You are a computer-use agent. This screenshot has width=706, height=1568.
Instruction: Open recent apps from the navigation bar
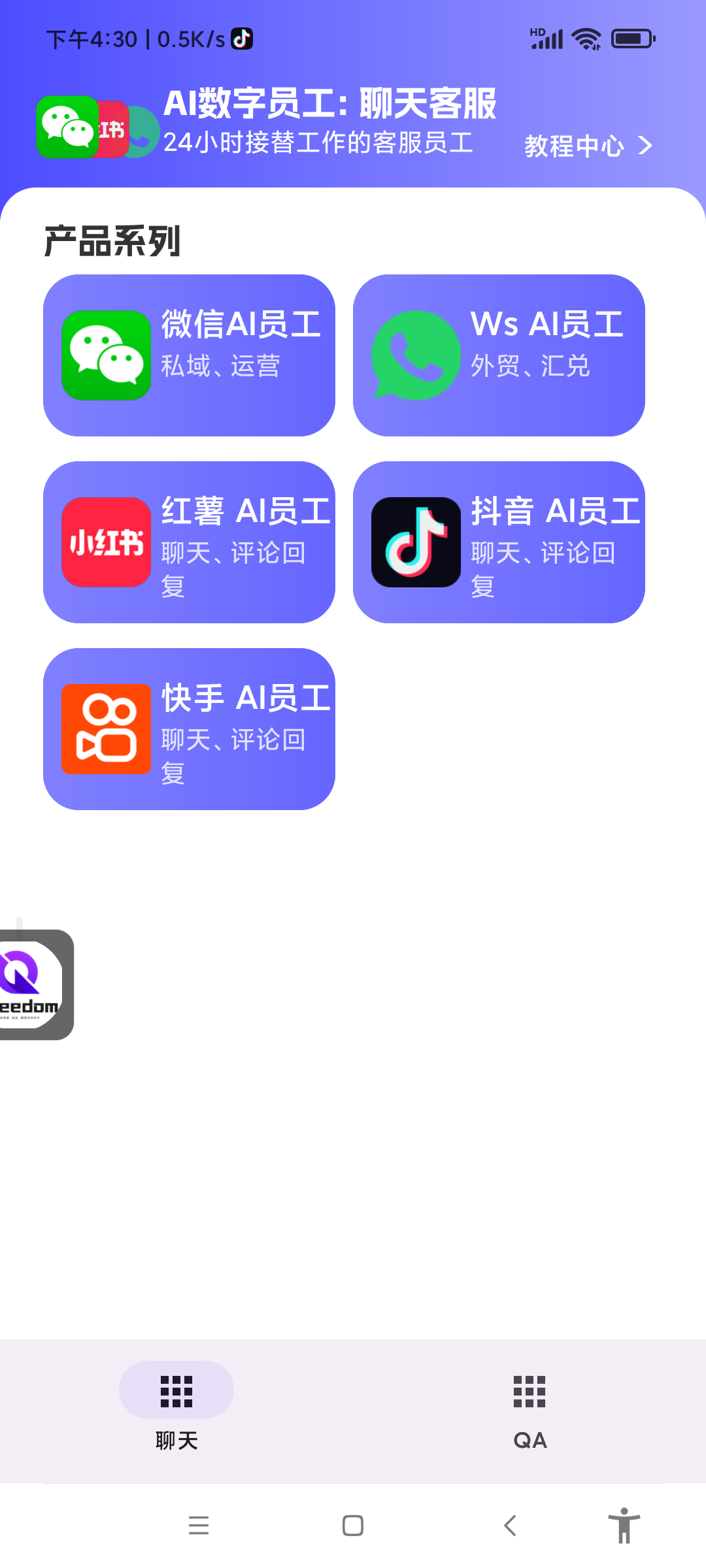199,1526
